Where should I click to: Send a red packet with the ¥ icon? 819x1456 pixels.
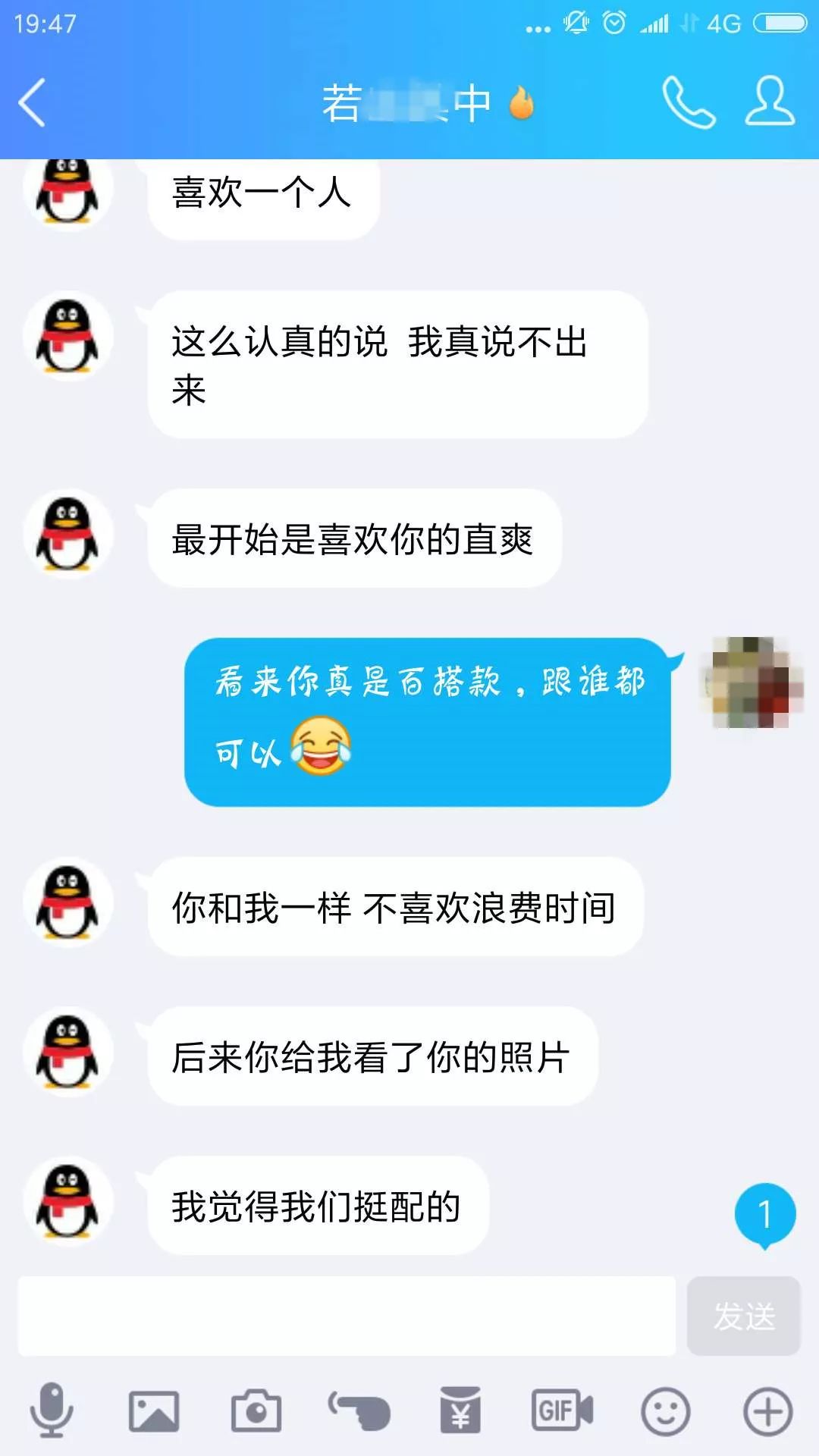click(x=460, y=1411)
